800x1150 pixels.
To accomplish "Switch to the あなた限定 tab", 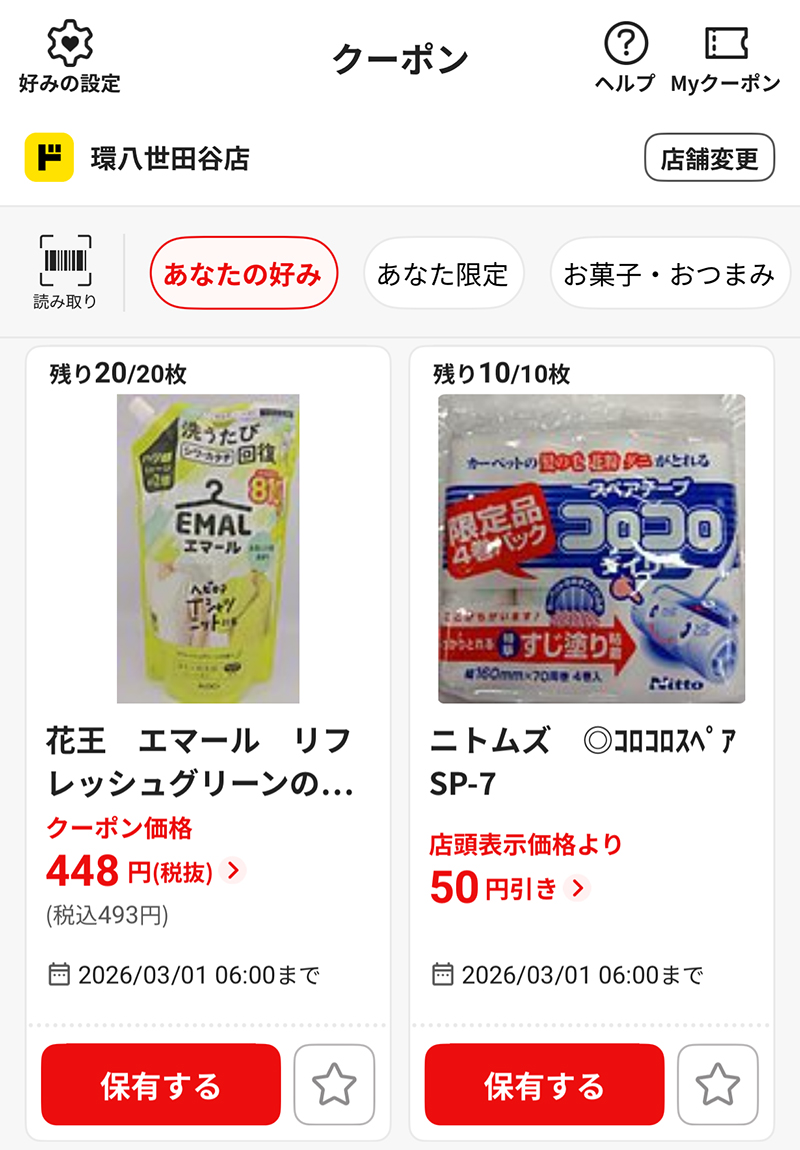I will tap(444, 272).
